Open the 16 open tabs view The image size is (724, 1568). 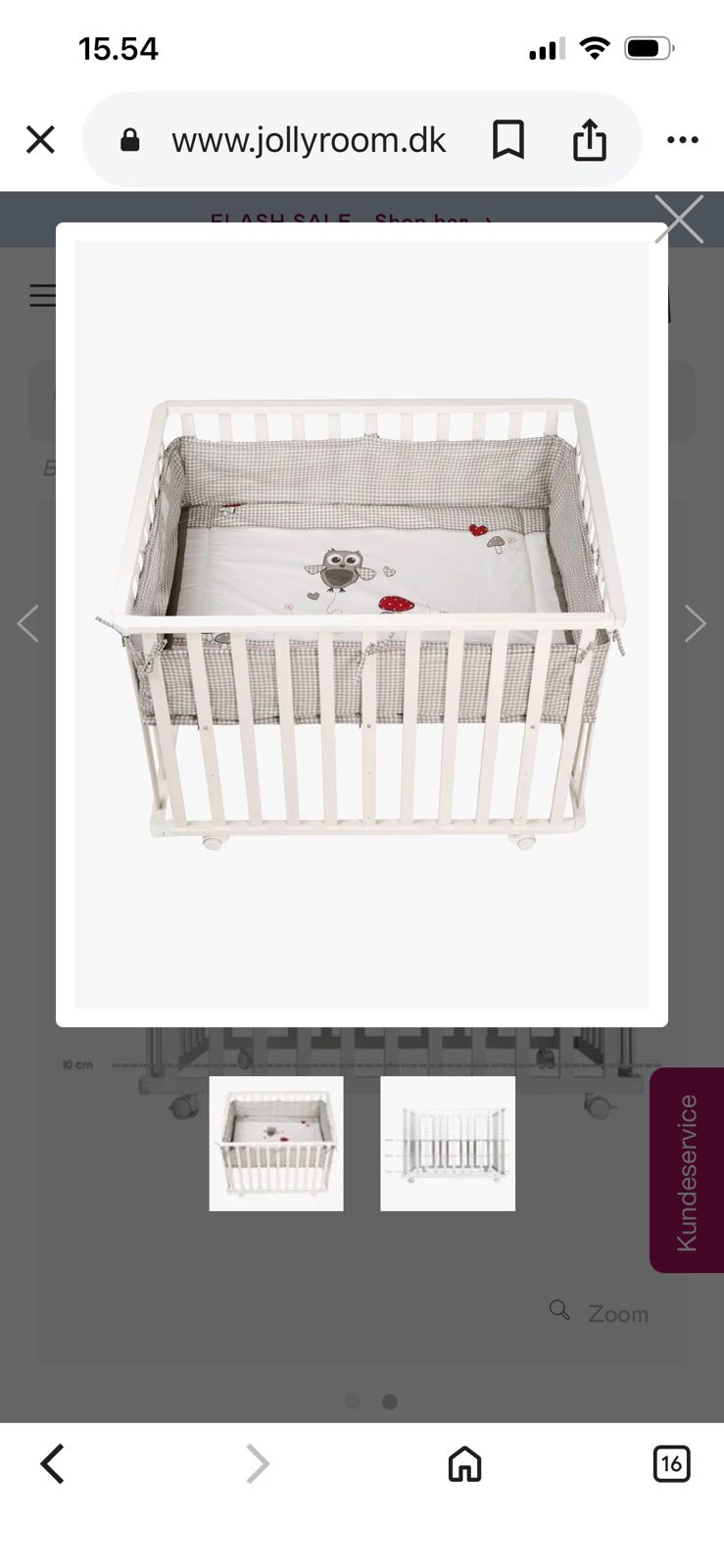click(671, 1464)
